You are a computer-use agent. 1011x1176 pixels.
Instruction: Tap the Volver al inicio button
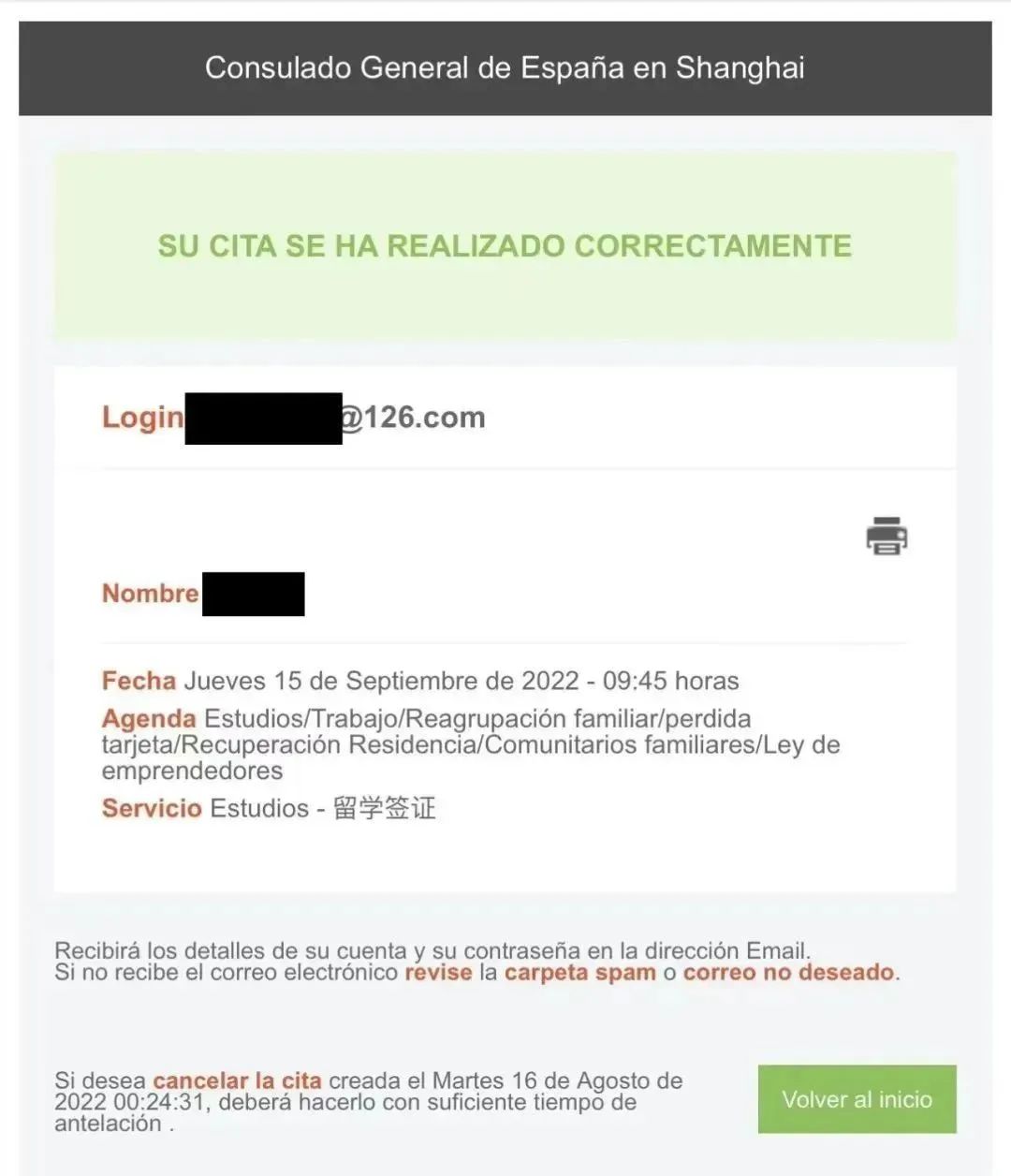(857, 1099)
